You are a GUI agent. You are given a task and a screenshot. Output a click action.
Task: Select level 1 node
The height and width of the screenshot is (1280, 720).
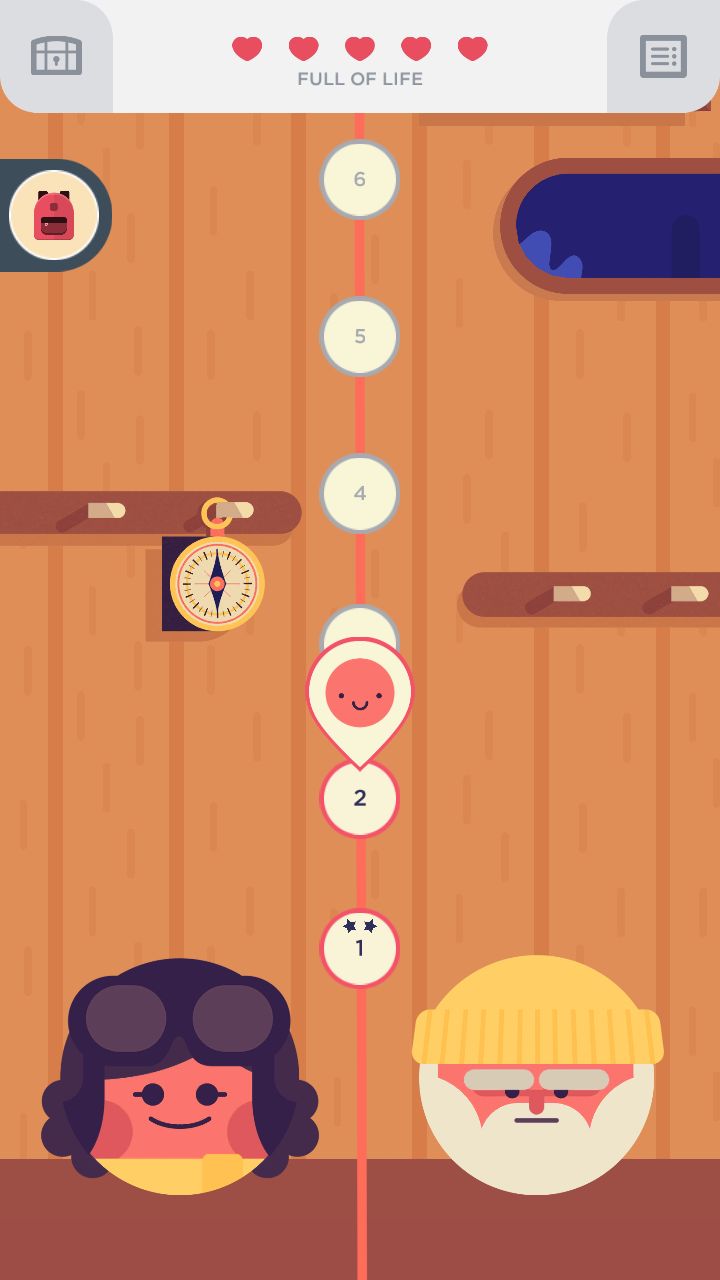pyautogui.click(x=360, y=948)
